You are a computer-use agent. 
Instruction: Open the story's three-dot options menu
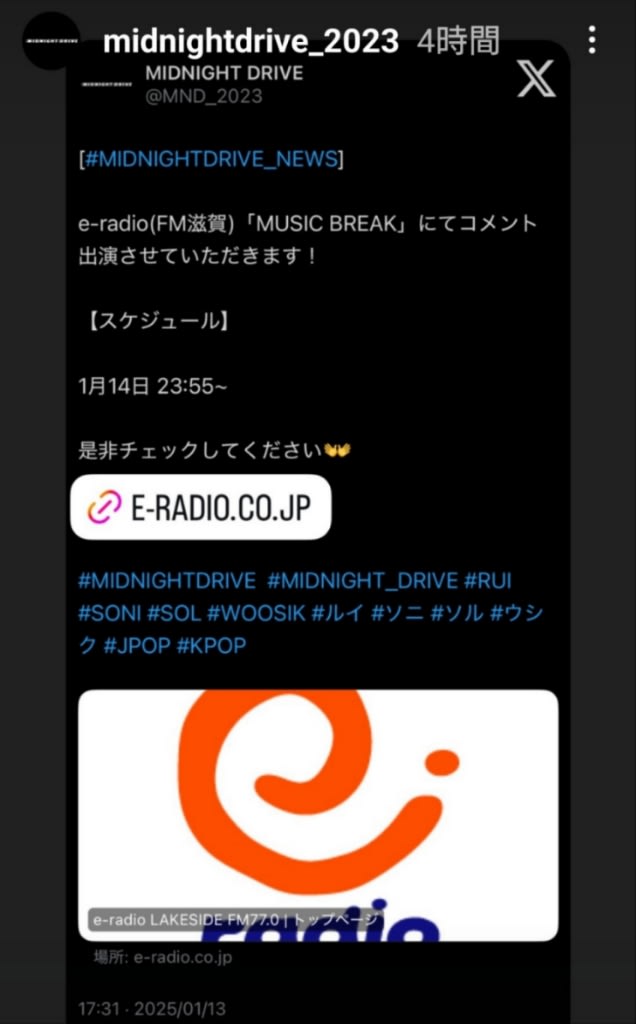pos(592,40)
